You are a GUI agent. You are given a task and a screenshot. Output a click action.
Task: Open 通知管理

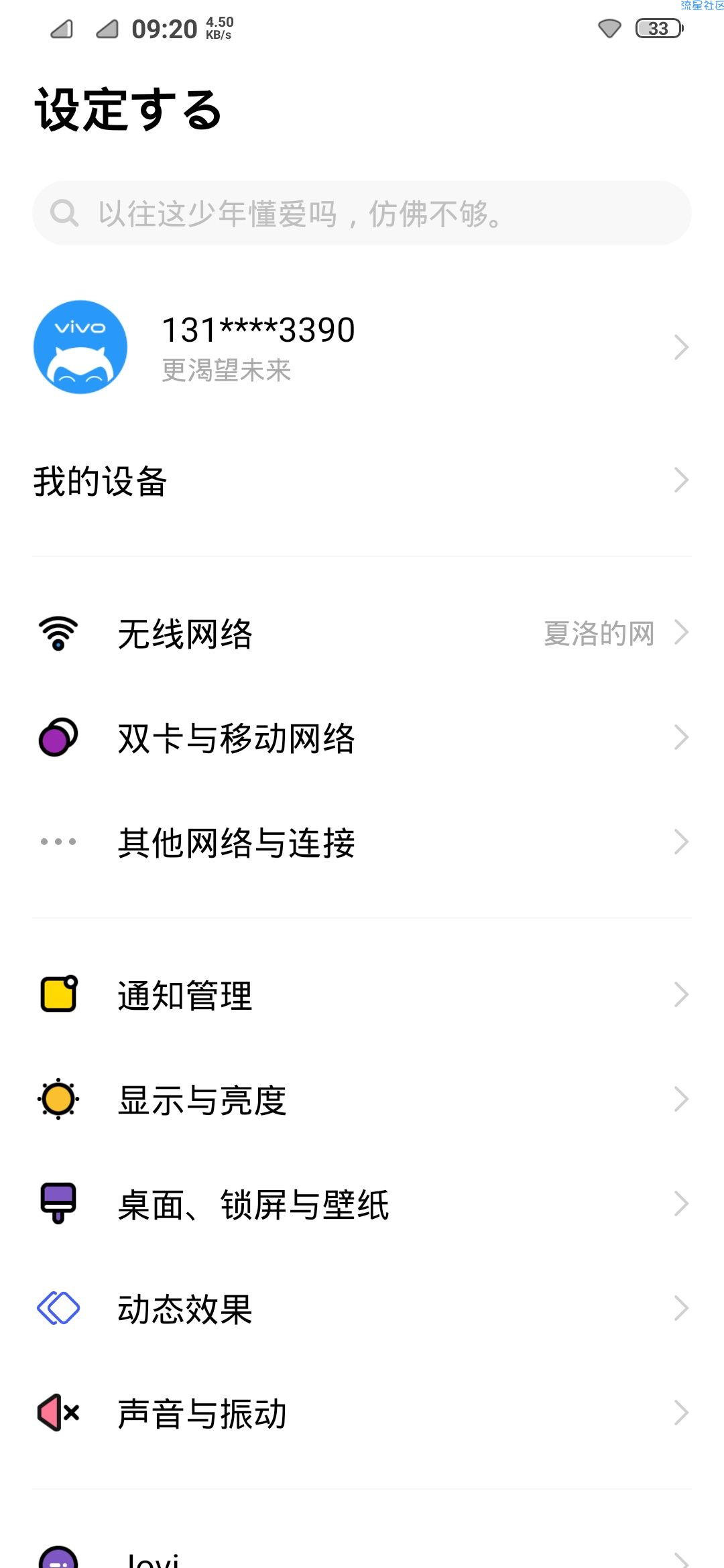point(362,995)
